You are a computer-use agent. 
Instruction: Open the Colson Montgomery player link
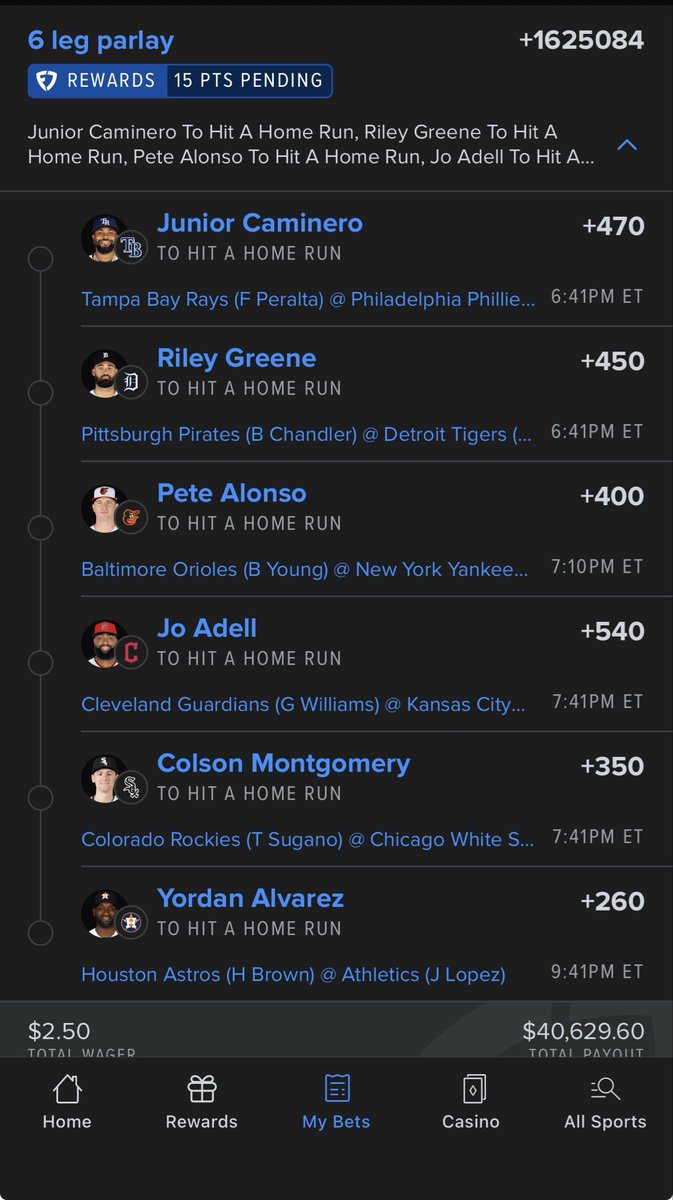[x=284, y=763]
